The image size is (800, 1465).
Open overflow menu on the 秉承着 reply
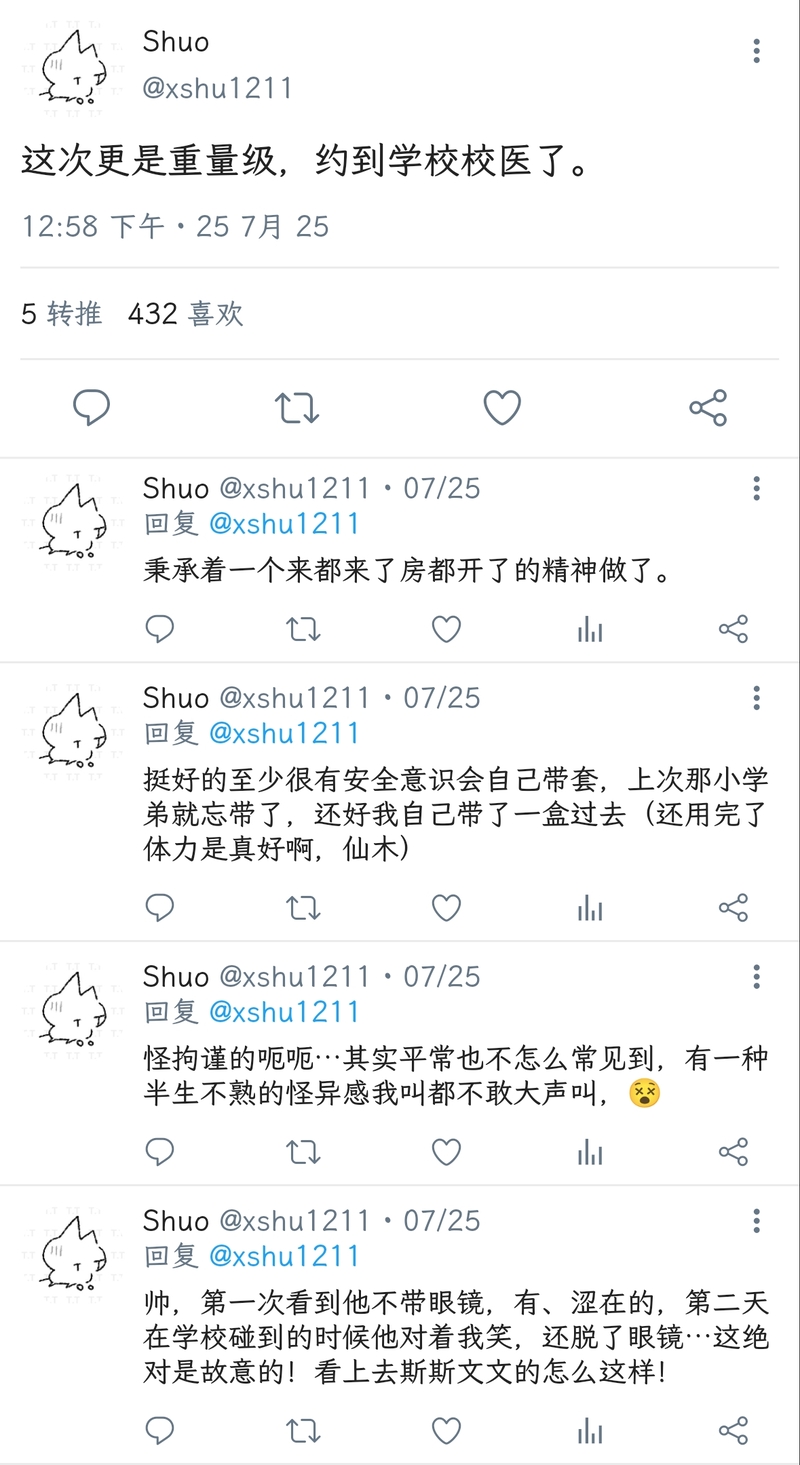coord(757,488)
